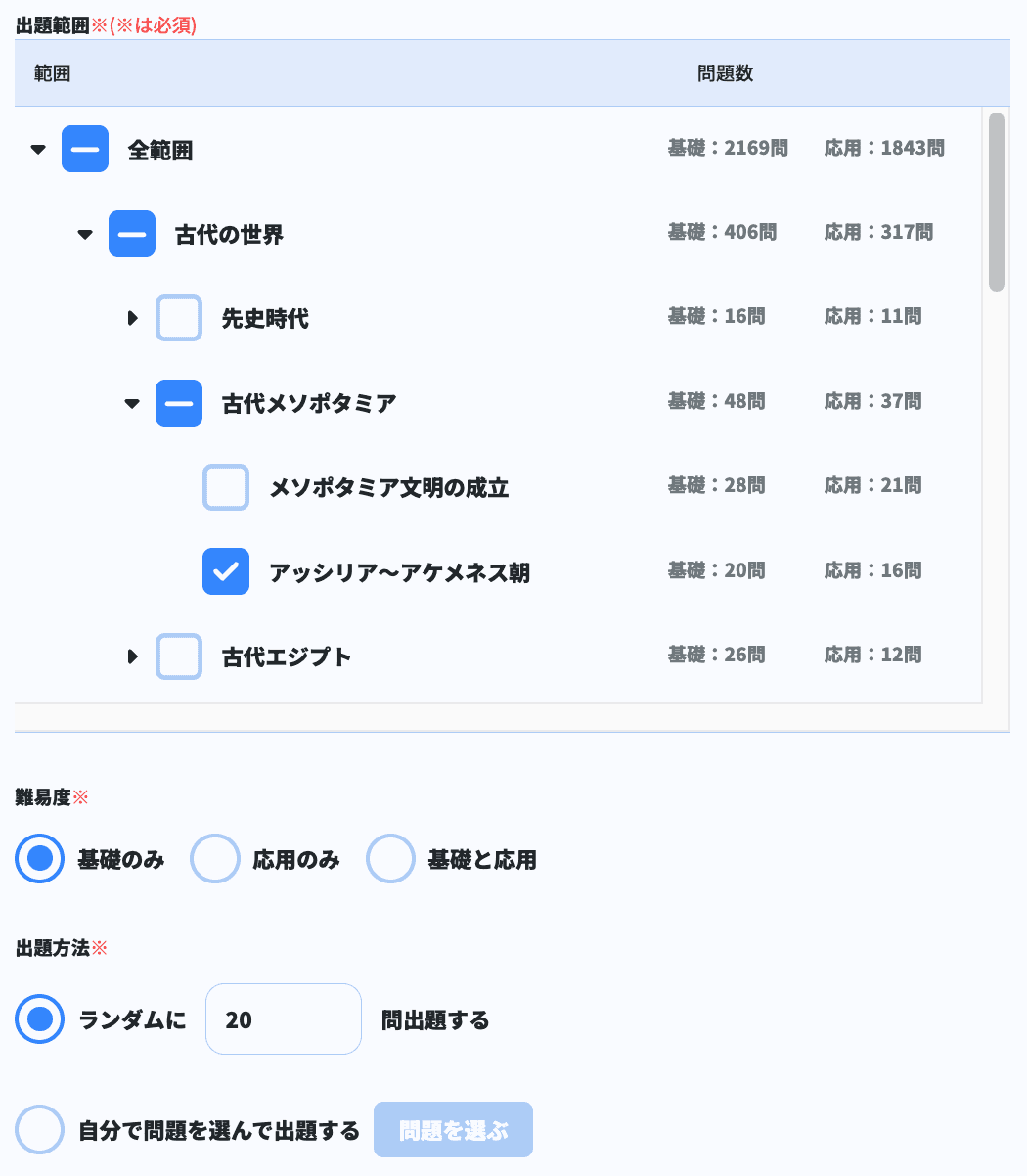Collapse the 全範囲 tree node
The width and height of the screenshot is (1027, 1176).
tap(38, 149)
